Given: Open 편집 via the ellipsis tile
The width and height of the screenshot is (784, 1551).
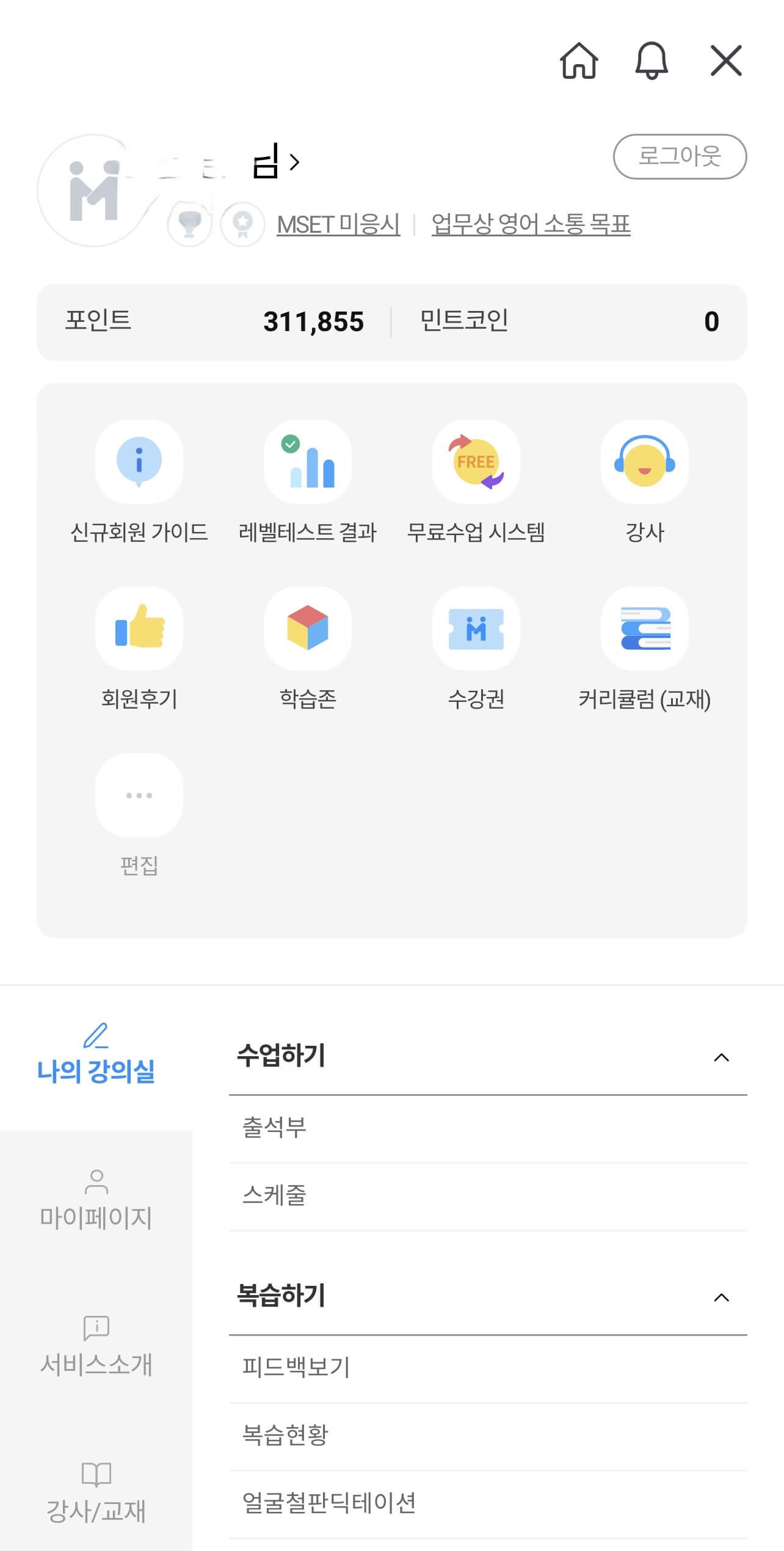Looking at the screenshot, I should coord(139,795).
